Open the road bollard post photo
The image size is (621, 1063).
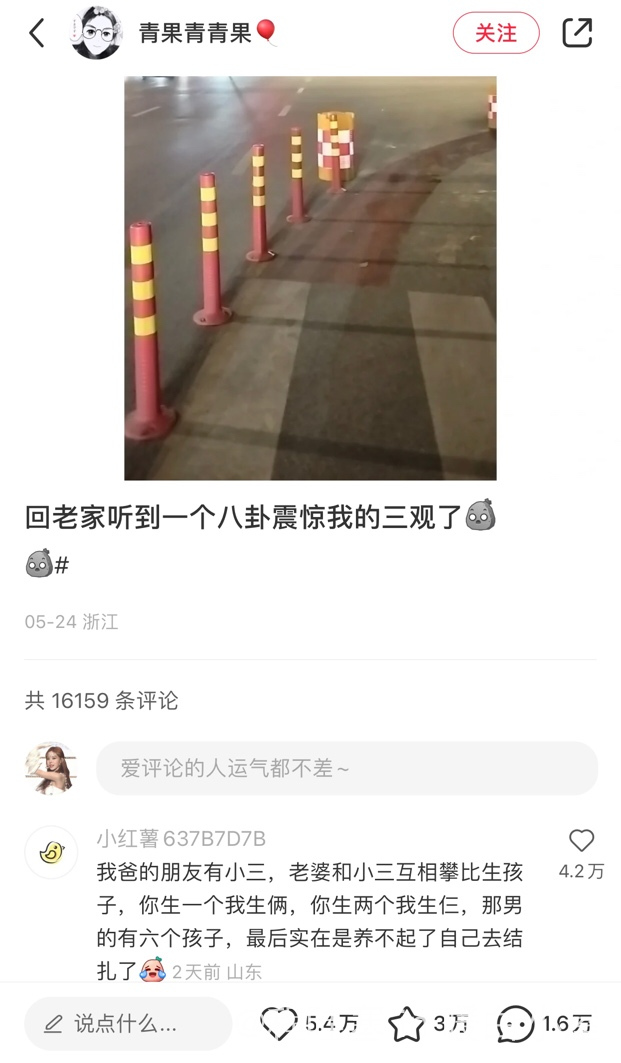click(310, 278)
